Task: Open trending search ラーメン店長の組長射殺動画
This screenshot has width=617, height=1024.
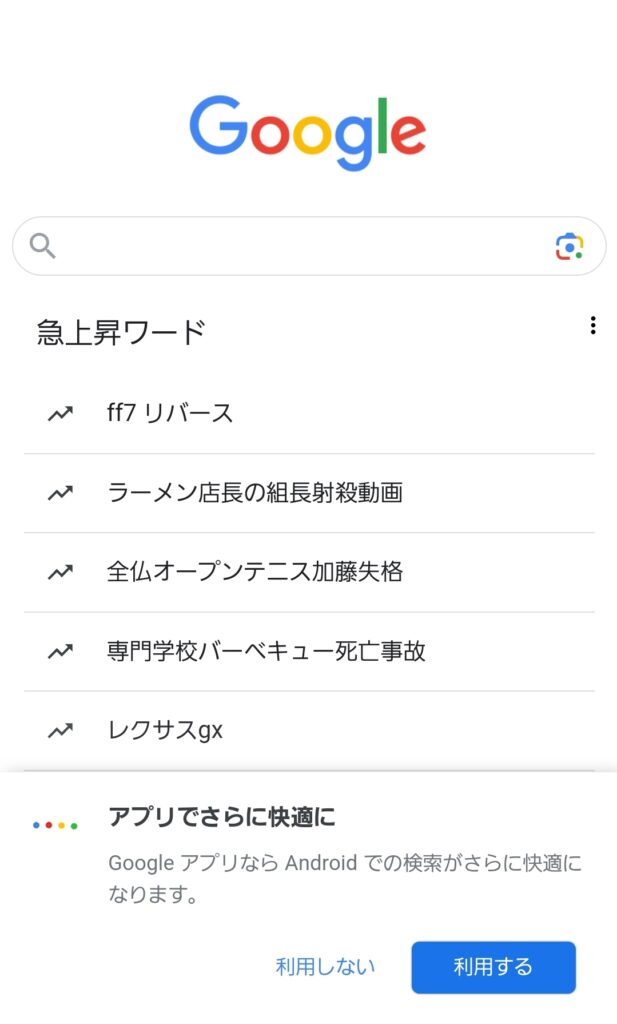Action: (309, 493)
